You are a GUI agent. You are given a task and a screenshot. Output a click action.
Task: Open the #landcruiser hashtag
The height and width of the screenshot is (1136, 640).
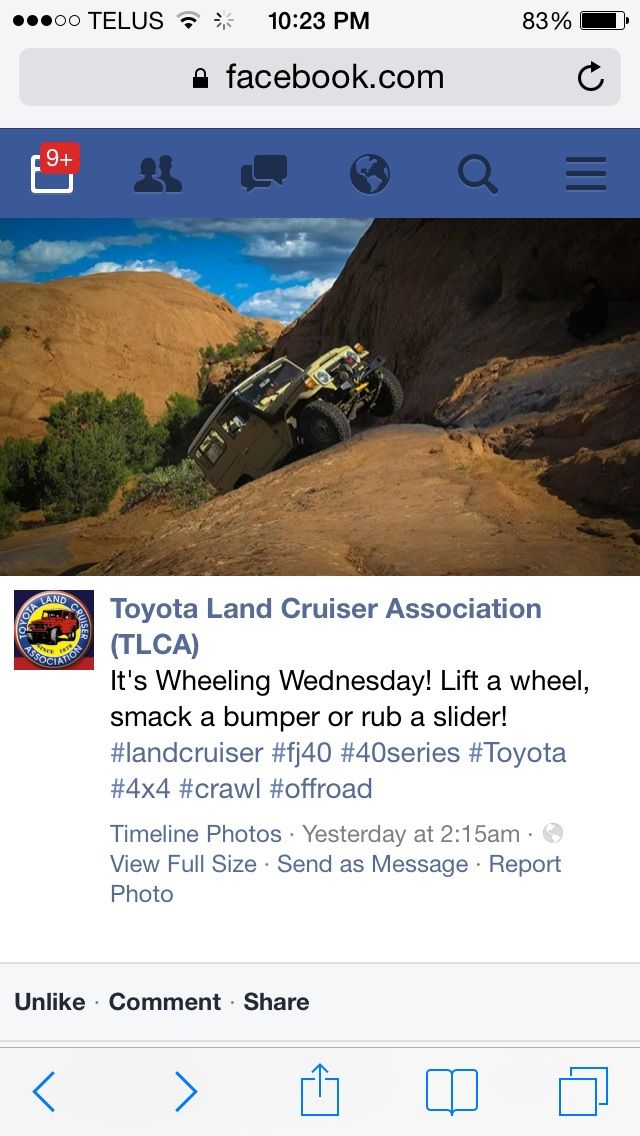(186, 752)
